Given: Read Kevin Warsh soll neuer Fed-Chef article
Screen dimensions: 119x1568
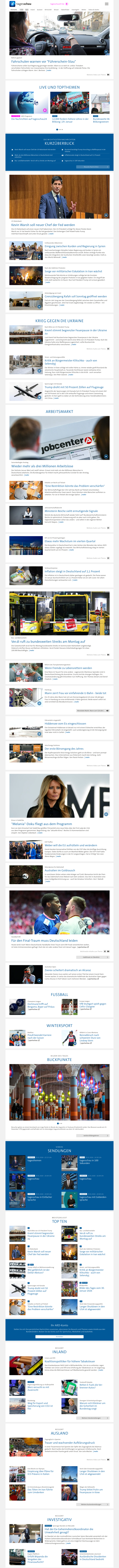Looking at the screenshot, I should point(42,225).
